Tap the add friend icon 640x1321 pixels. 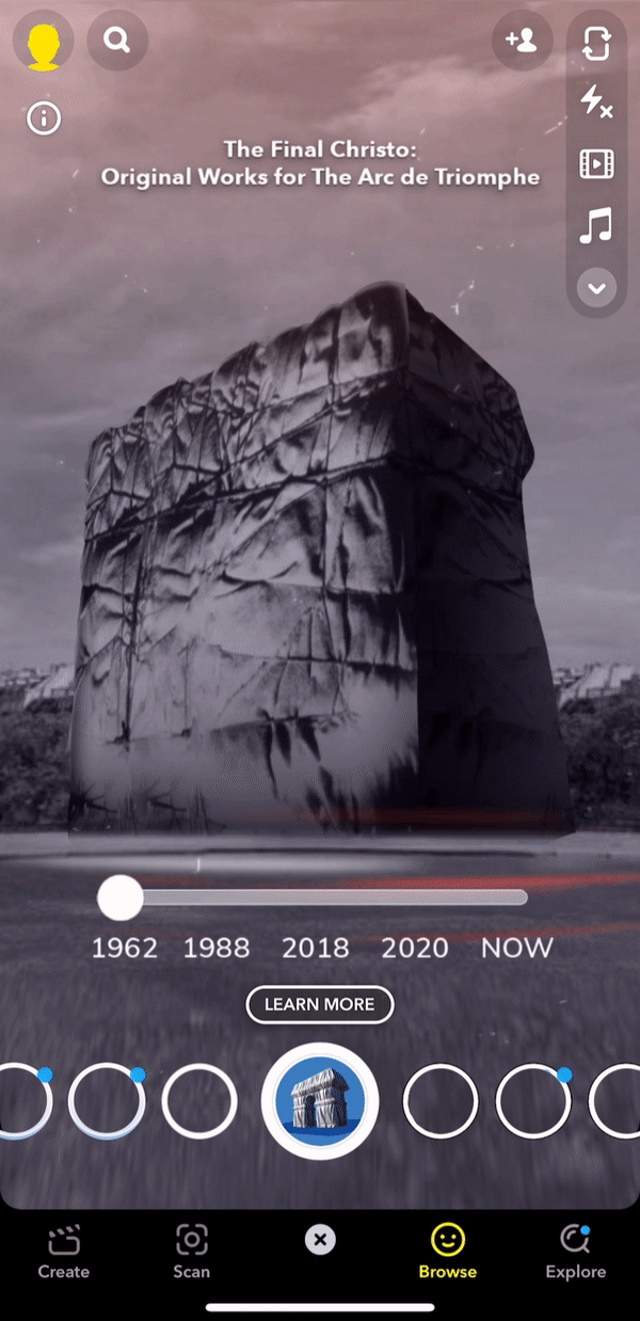pos(522,41)
